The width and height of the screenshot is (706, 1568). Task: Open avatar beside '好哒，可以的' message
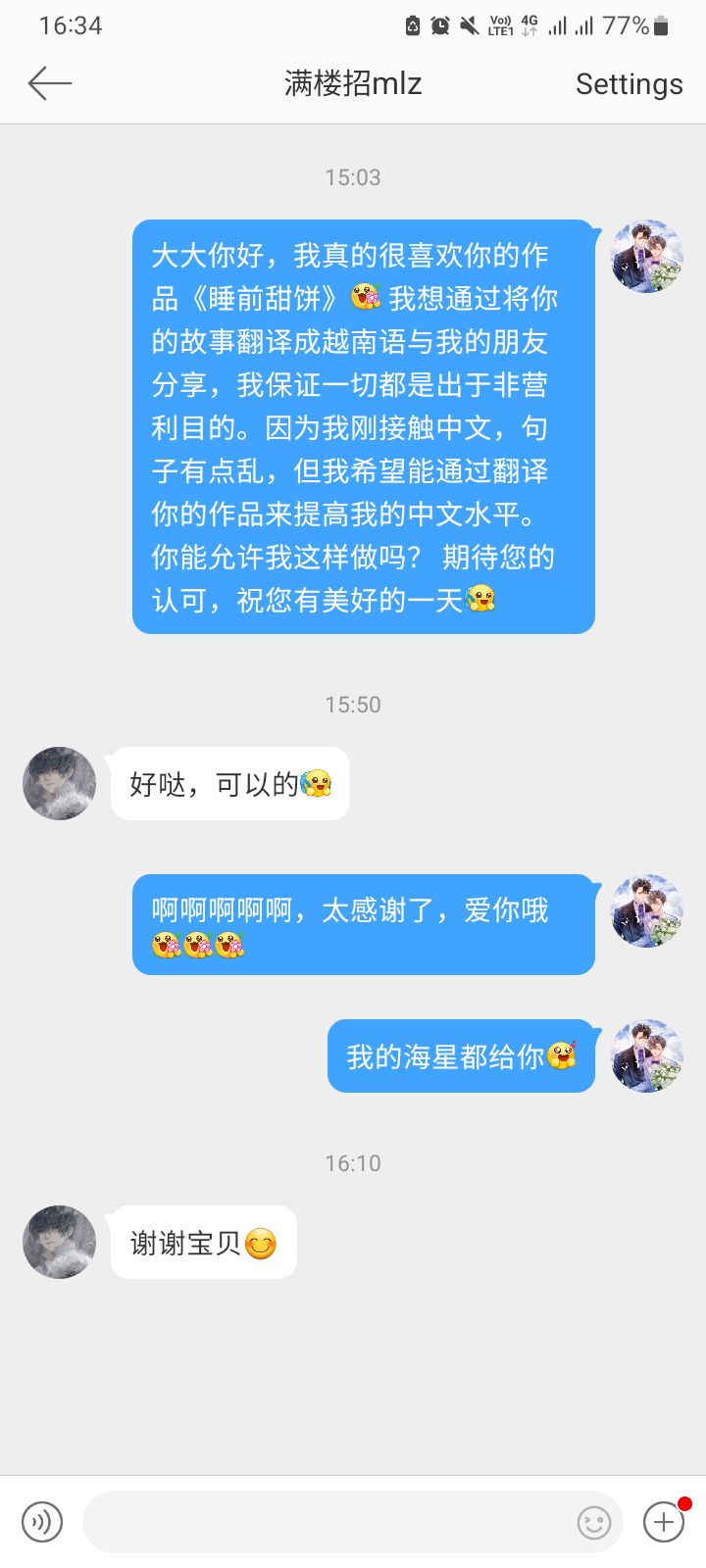(60, 784)
